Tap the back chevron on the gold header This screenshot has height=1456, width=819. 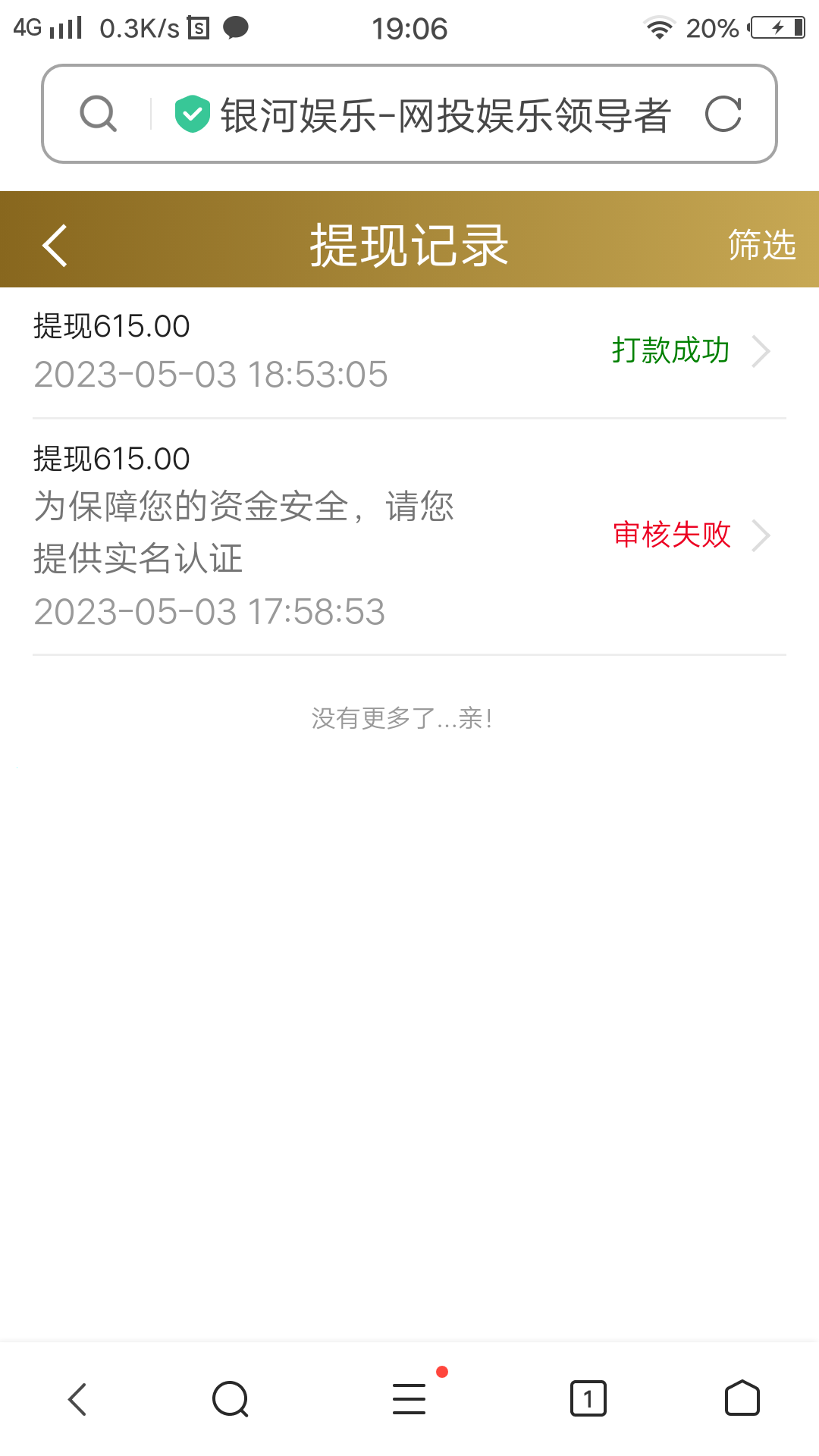tap(55, 244)
